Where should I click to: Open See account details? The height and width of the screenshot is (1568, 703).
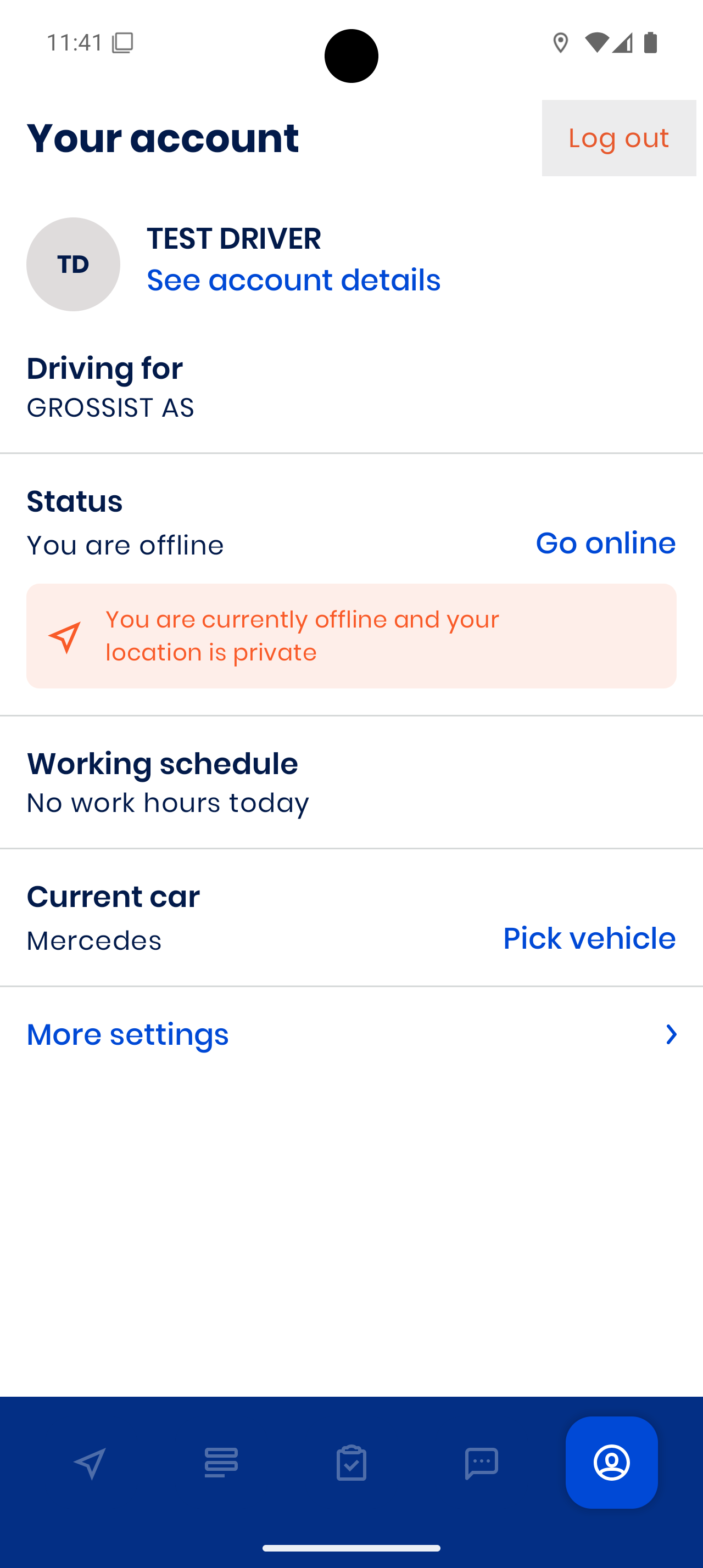coord(293,280)
